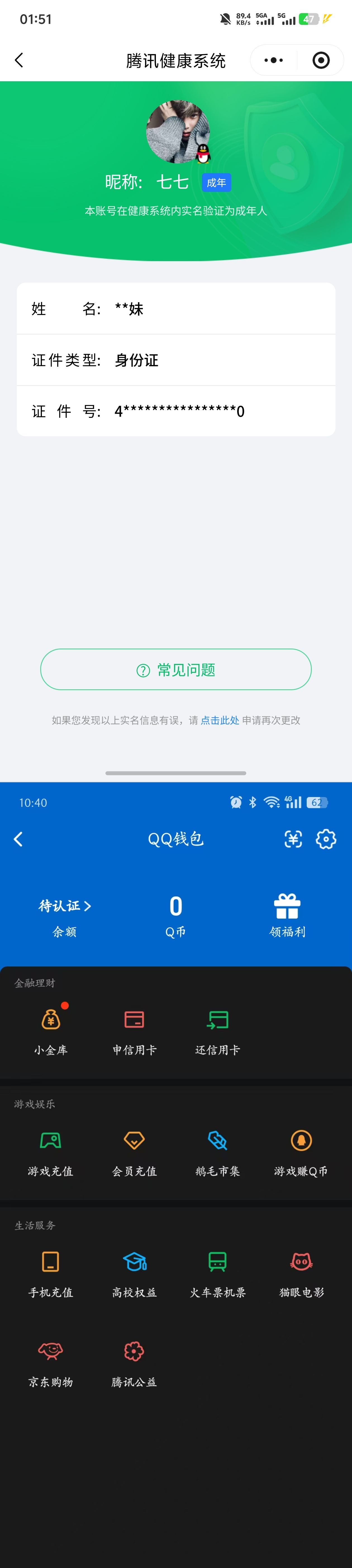Go back from the QQ钱包 screen

tap(18, 839)
